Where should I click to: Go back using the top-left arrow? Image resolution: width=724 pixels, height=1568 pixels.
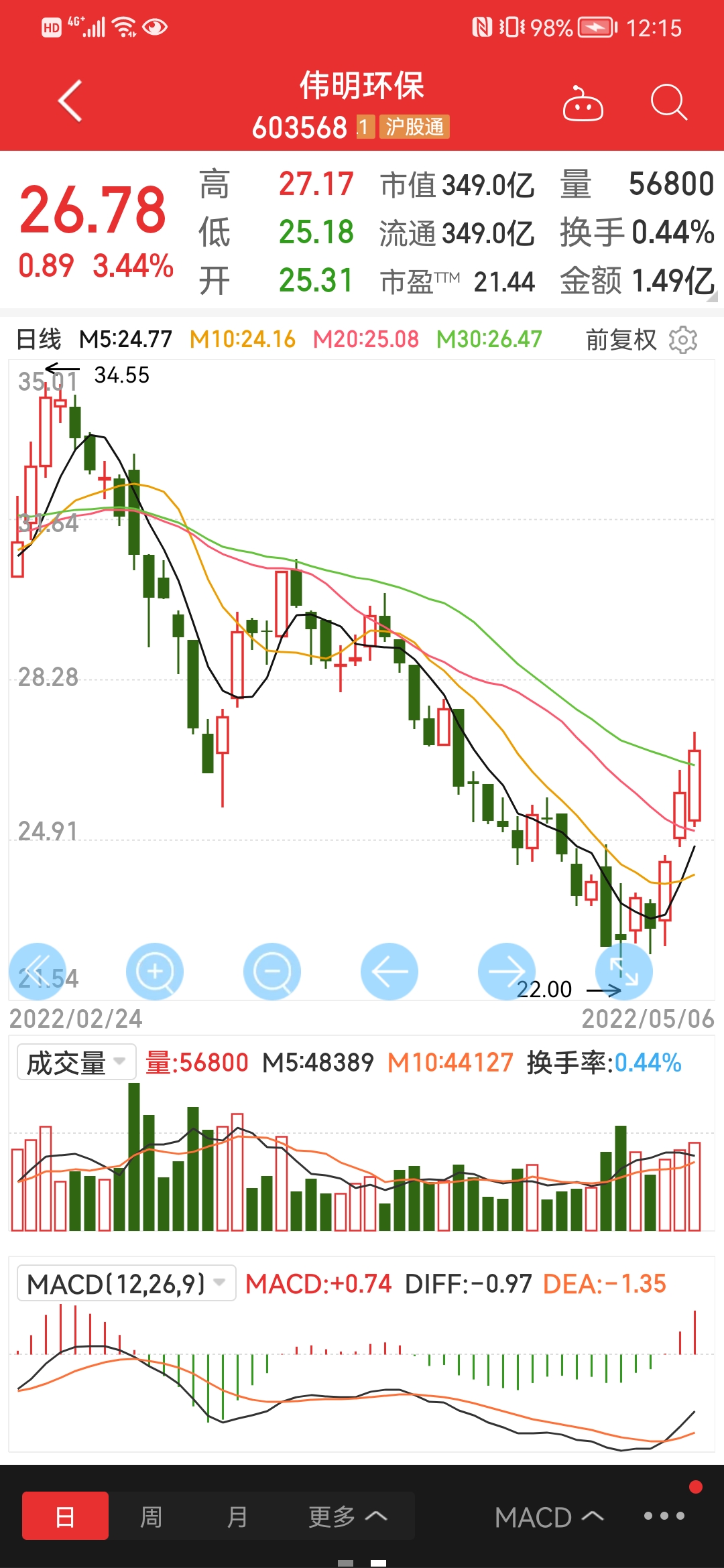pos(70,101)
